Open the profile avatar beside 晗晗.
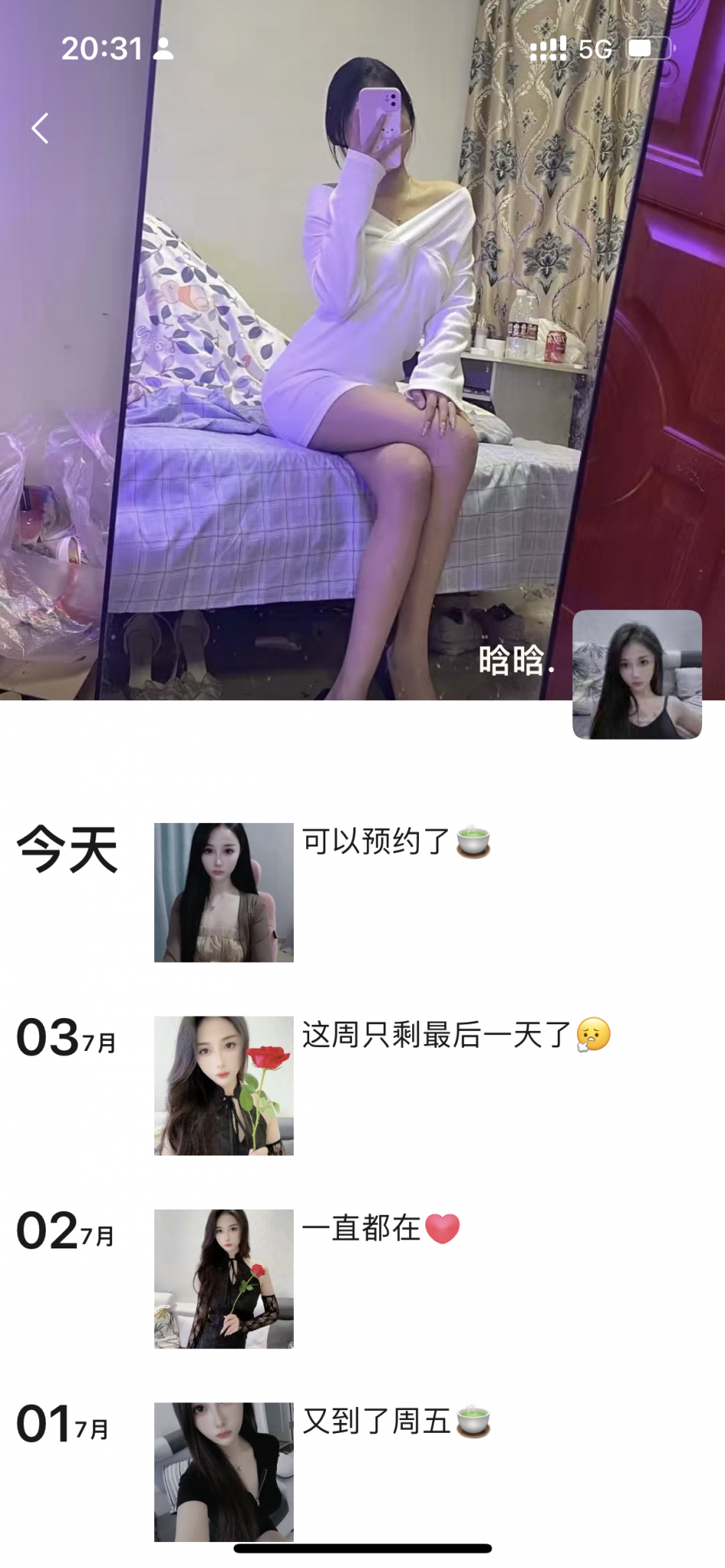Image resolution: width=725 pixels, height=1568 pixels. coord(636,674)
